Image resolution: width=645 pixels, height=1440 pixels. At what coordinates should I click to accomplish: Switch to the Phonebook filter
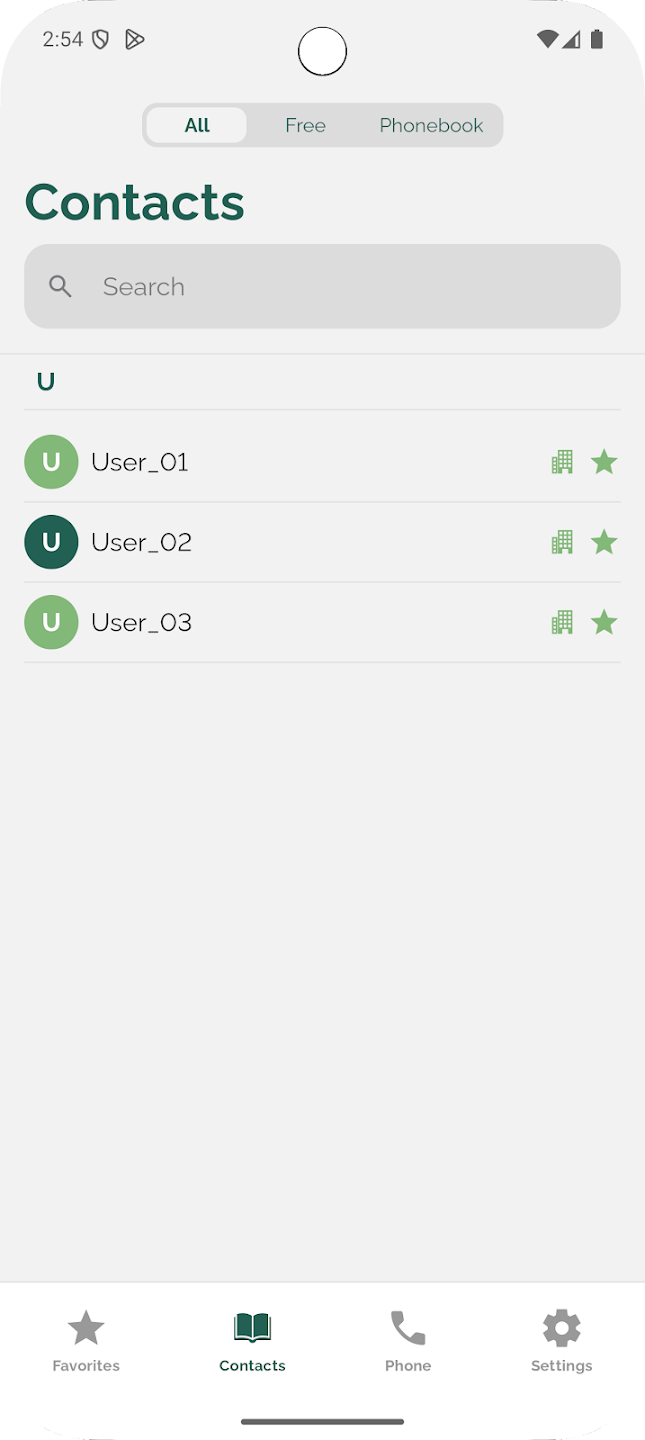tap(431, 125)
